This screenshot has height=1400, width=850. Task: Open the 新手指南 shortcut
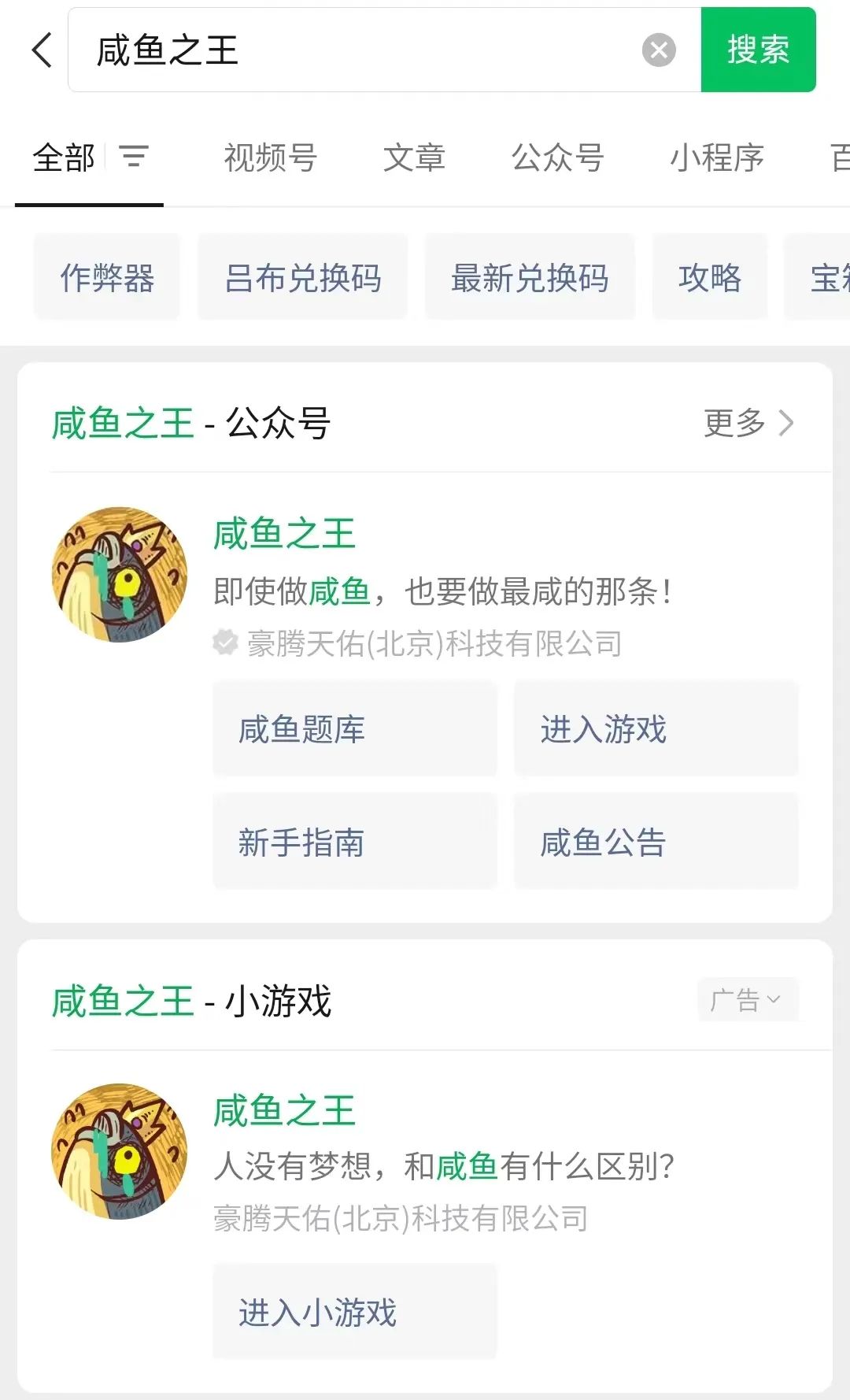point(355,842)
